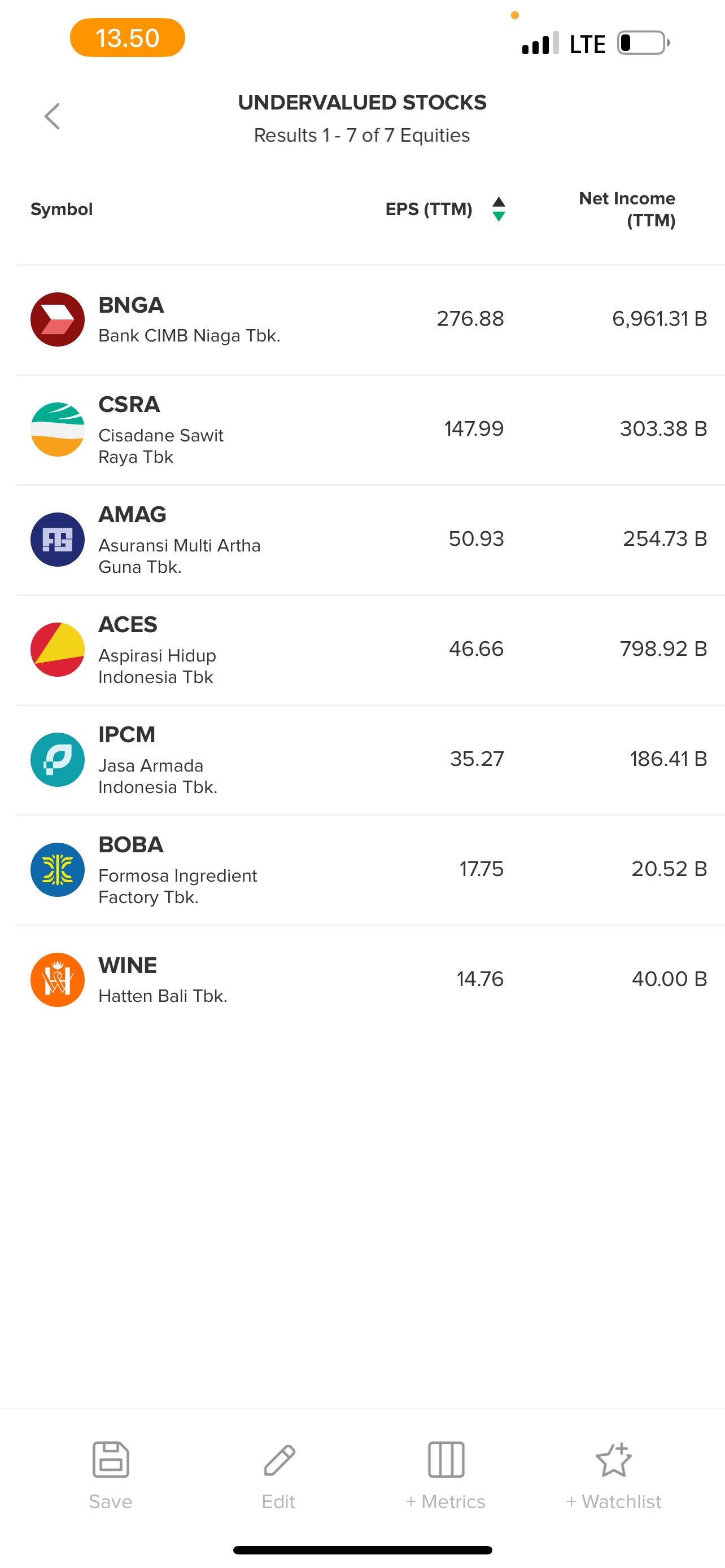Add these results to a watchlist
The height and width of the screenshot is (1568, 725).
click(x=614, y=1473)
